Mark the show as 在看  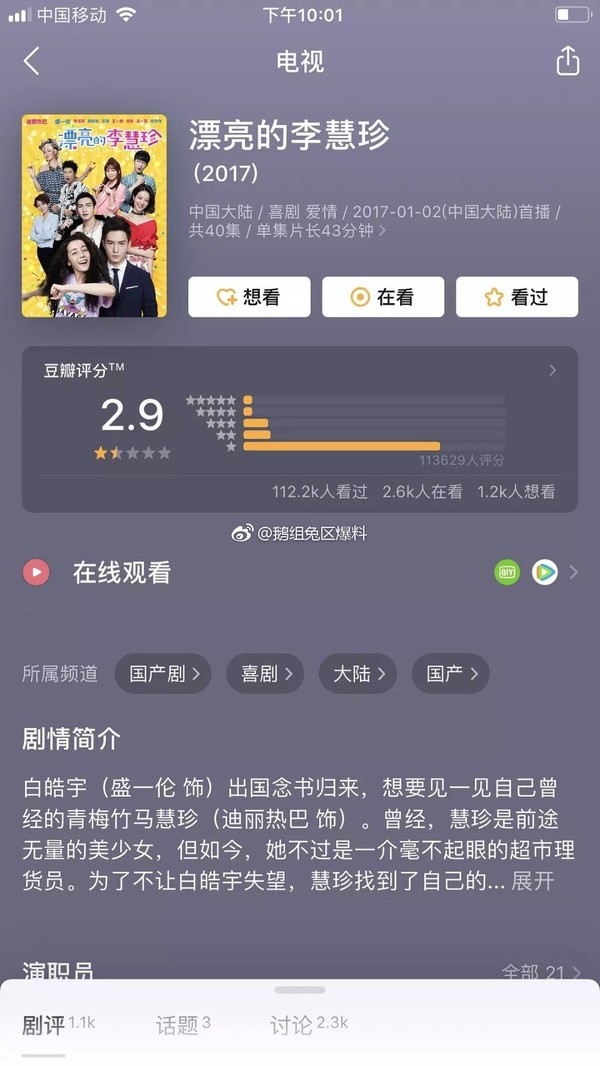(383, 297)
